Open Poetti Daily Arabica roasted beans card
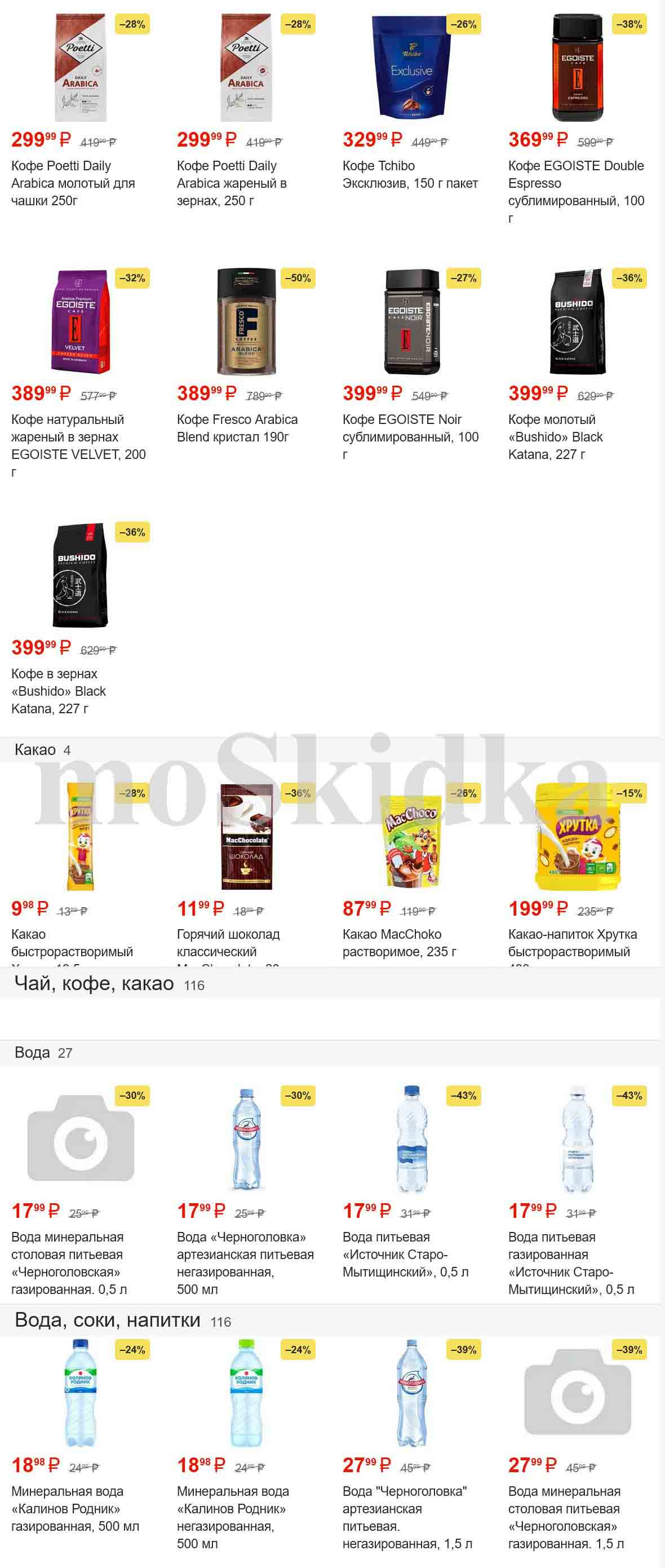Screen dimensions: 665x1568 pos(245,68)
